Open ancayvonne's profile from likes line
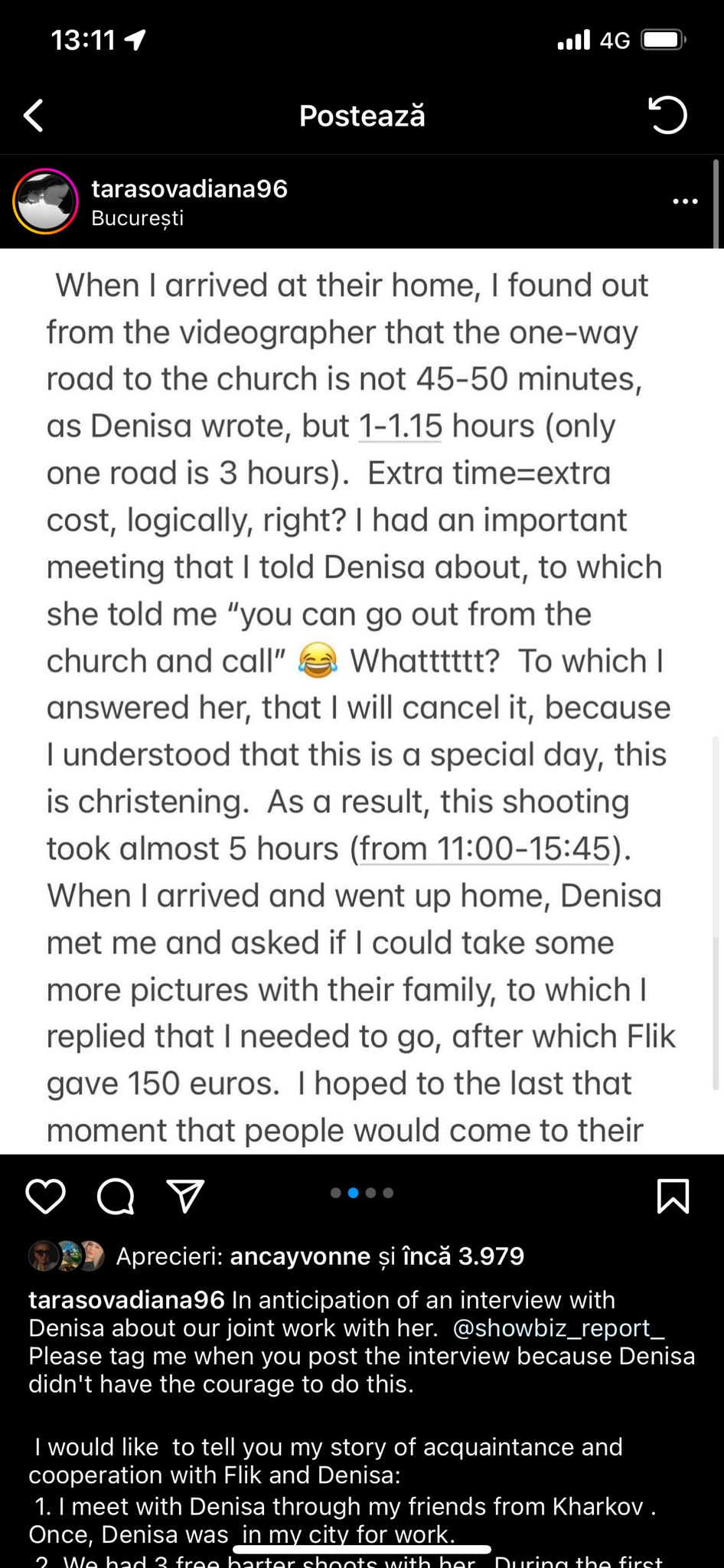724x1568 pixels. 300,1256
